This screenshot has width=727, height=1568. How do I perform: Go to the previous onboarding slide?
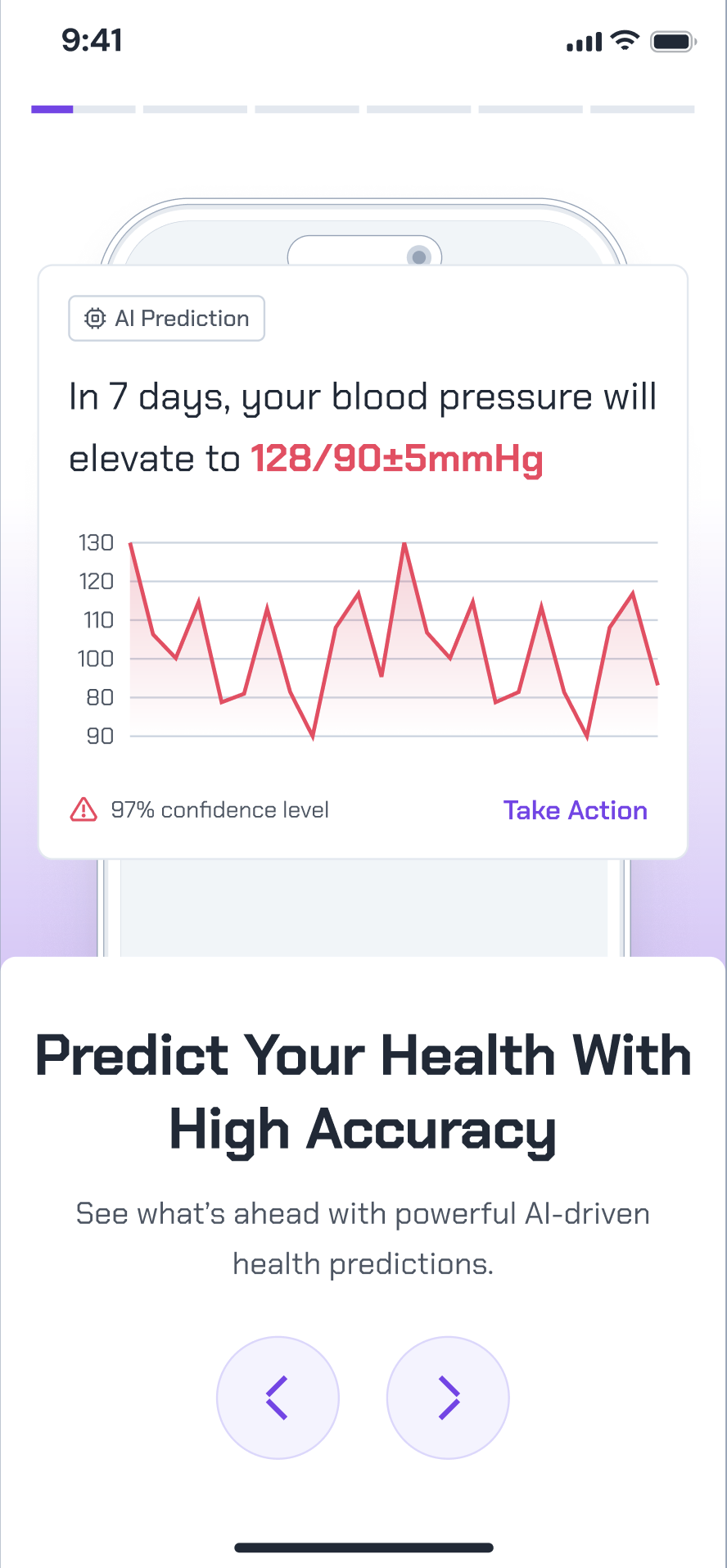pyautogui.click(x=278, y=1398)
